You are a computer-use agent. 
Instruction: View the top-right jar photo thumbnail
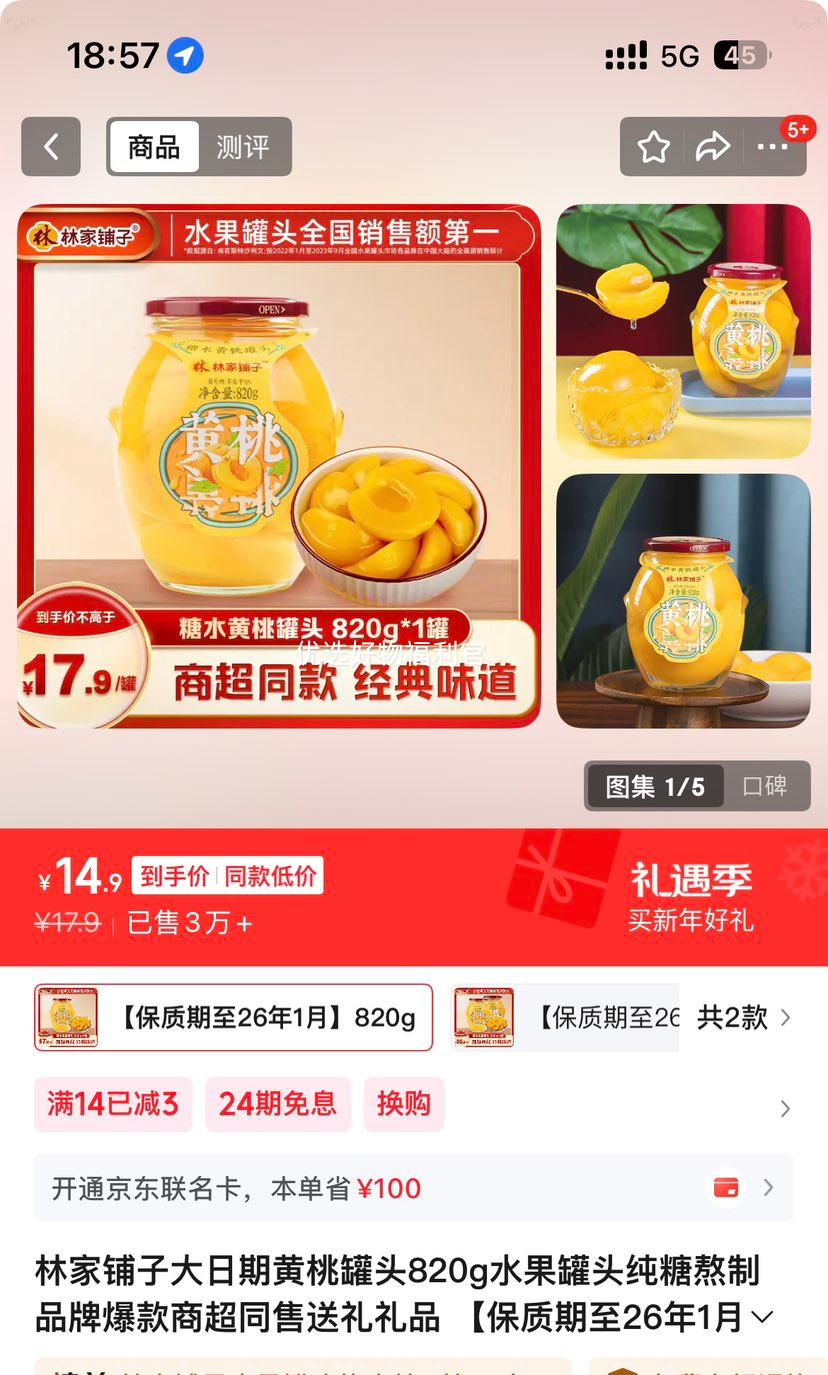click(x=683, y=333)
